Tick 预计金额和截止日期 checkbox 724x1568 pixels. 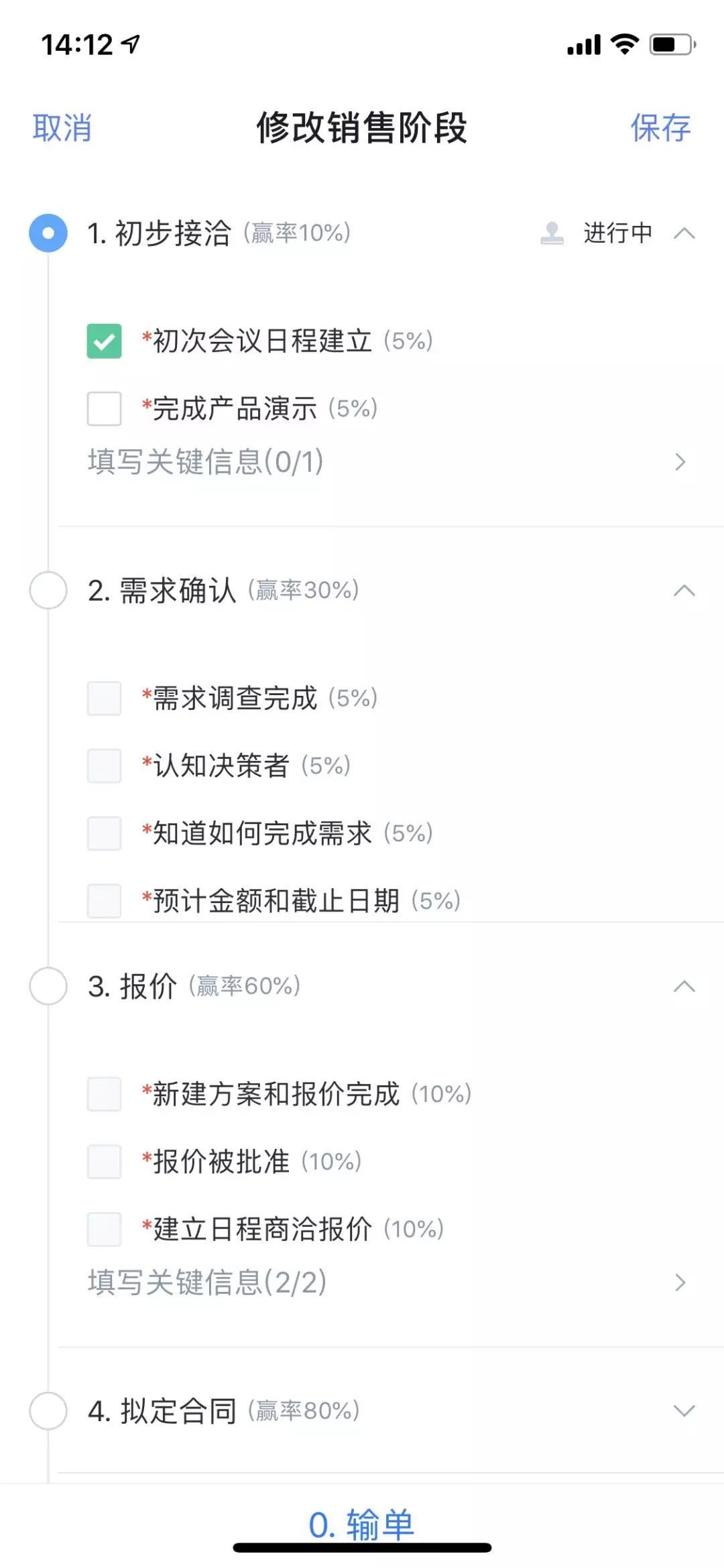coord(104,900)
